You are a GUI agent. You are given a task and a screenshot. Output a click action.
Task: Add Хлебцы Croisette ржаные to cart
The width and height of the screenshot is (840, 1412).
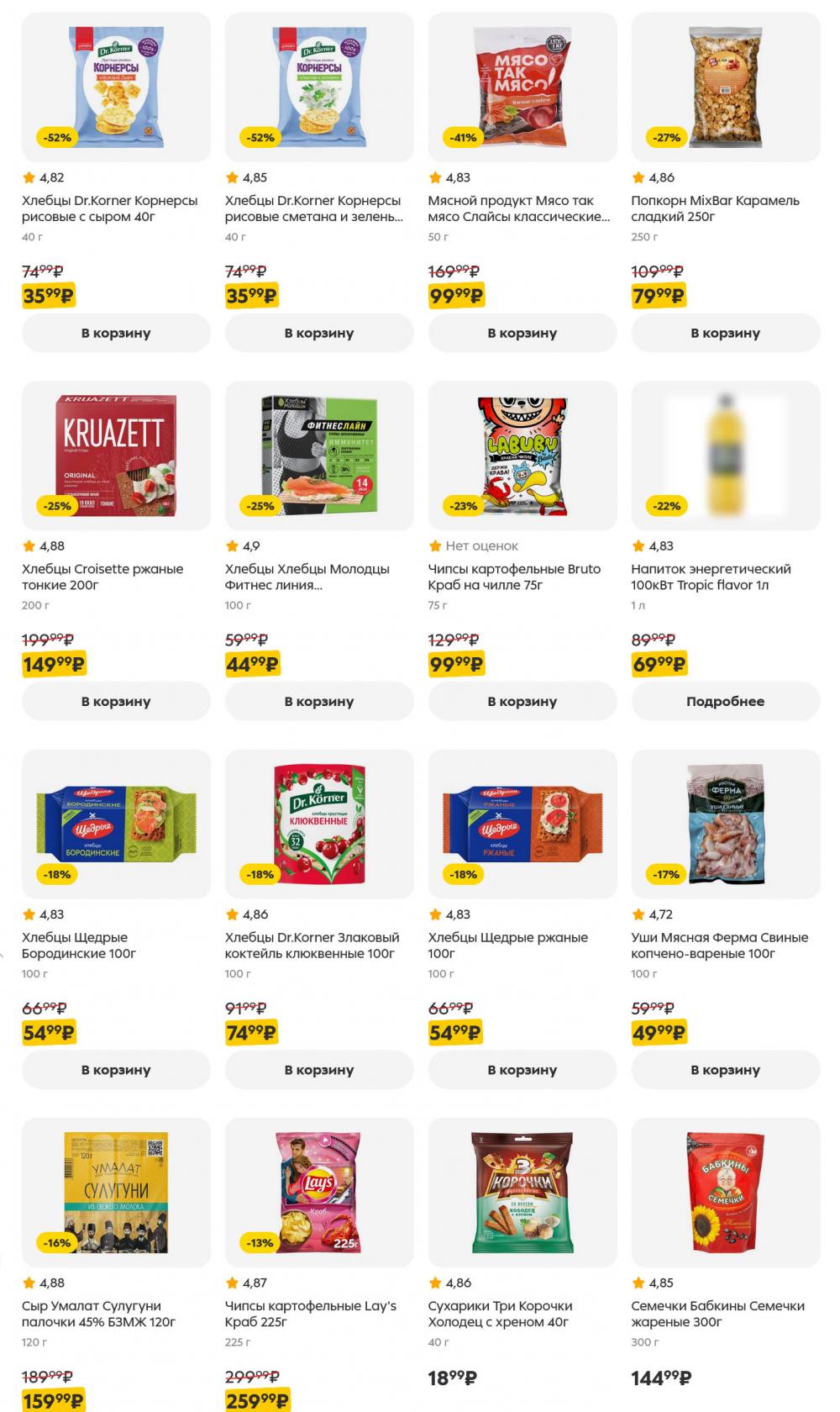(x=116, y=701)
